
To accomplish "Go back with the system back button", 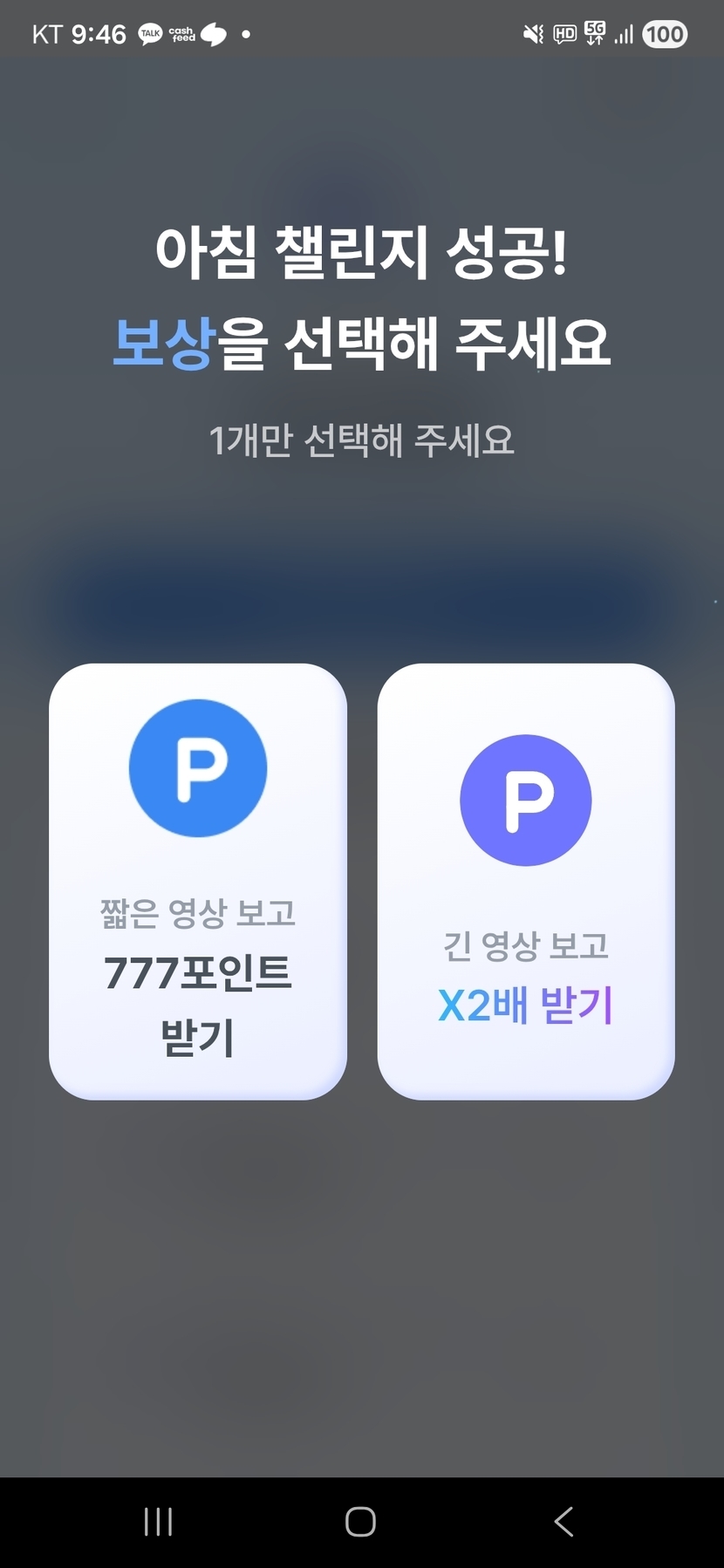I will click(x=563, y=1522).
